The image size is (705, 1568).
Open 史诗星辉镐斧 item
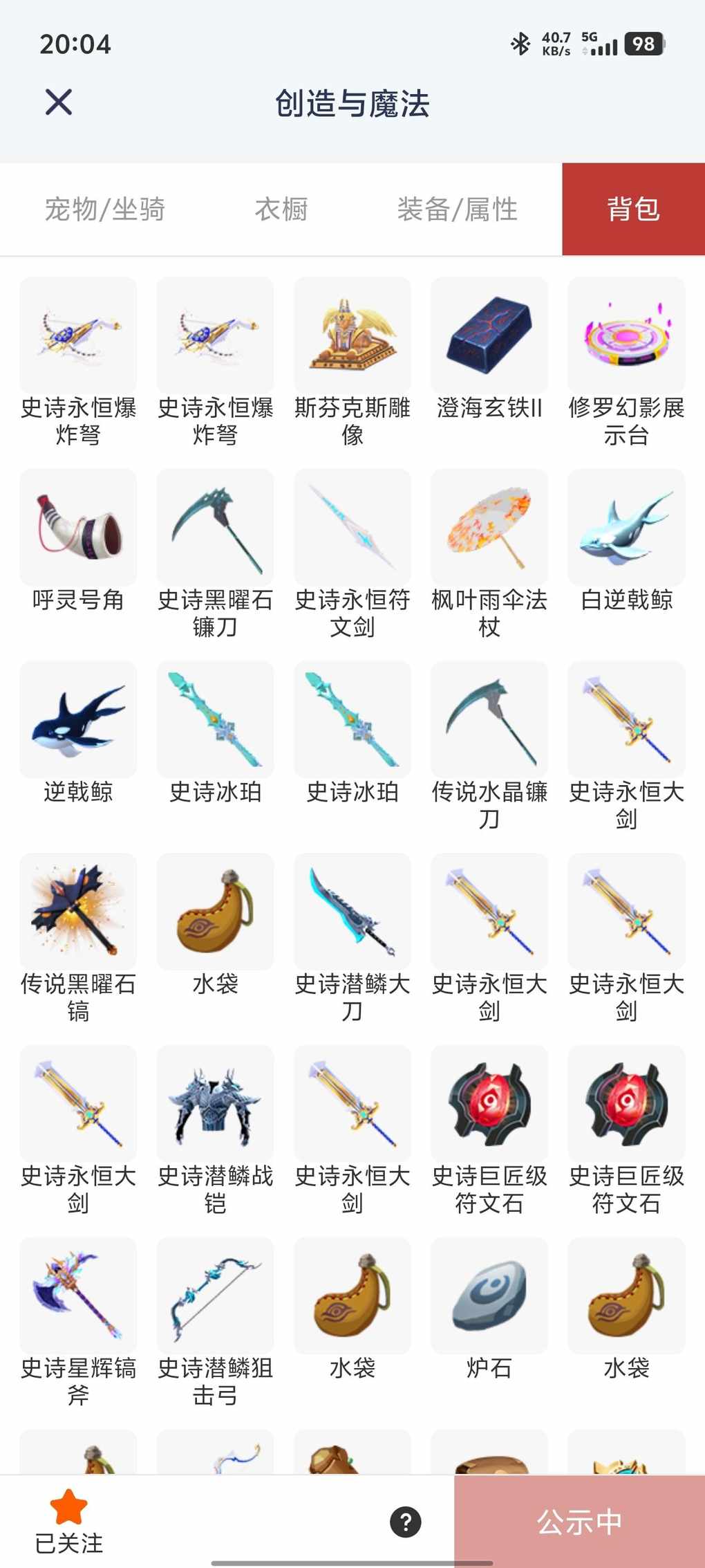(78, 1295)
